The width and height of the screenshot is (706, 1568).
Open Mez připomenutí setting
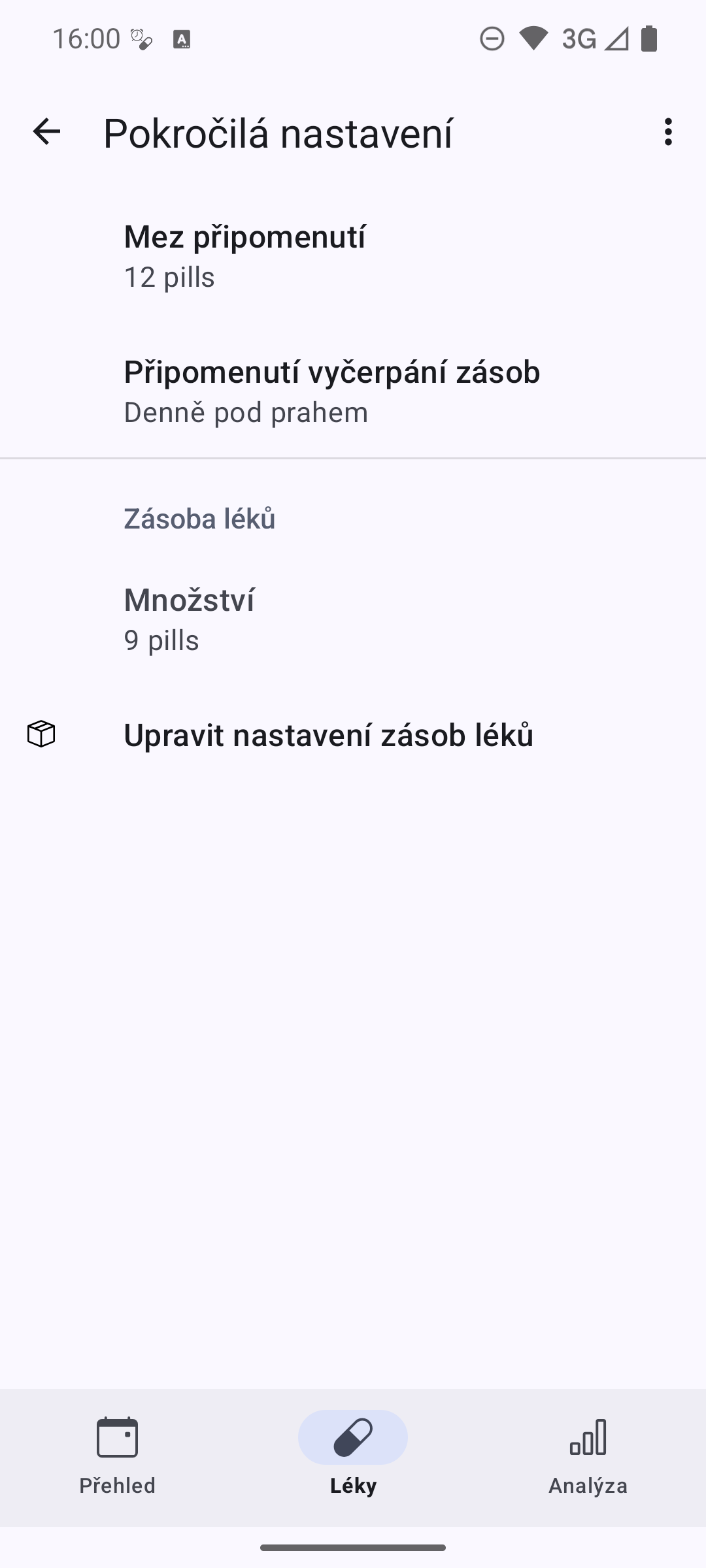tap(353, 256)
